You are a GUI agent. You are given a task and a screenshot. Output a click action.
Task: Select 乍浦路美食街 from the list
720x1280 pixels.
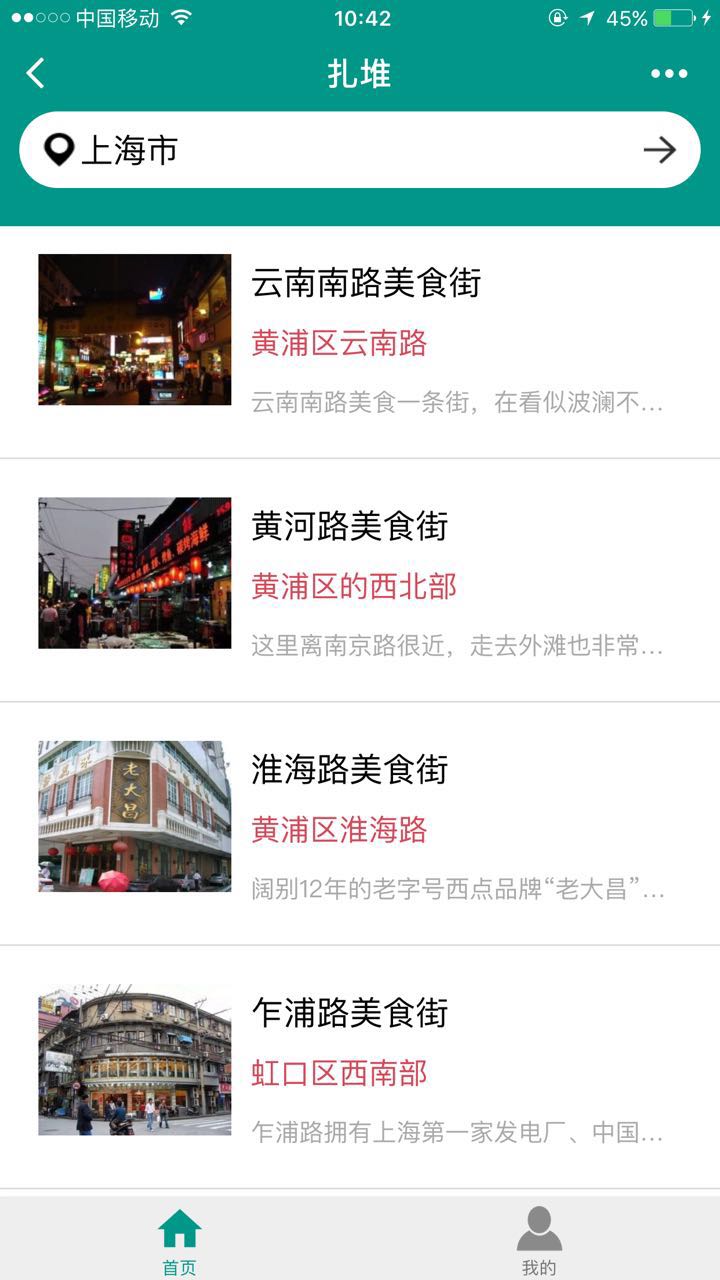click(350, 1012)
